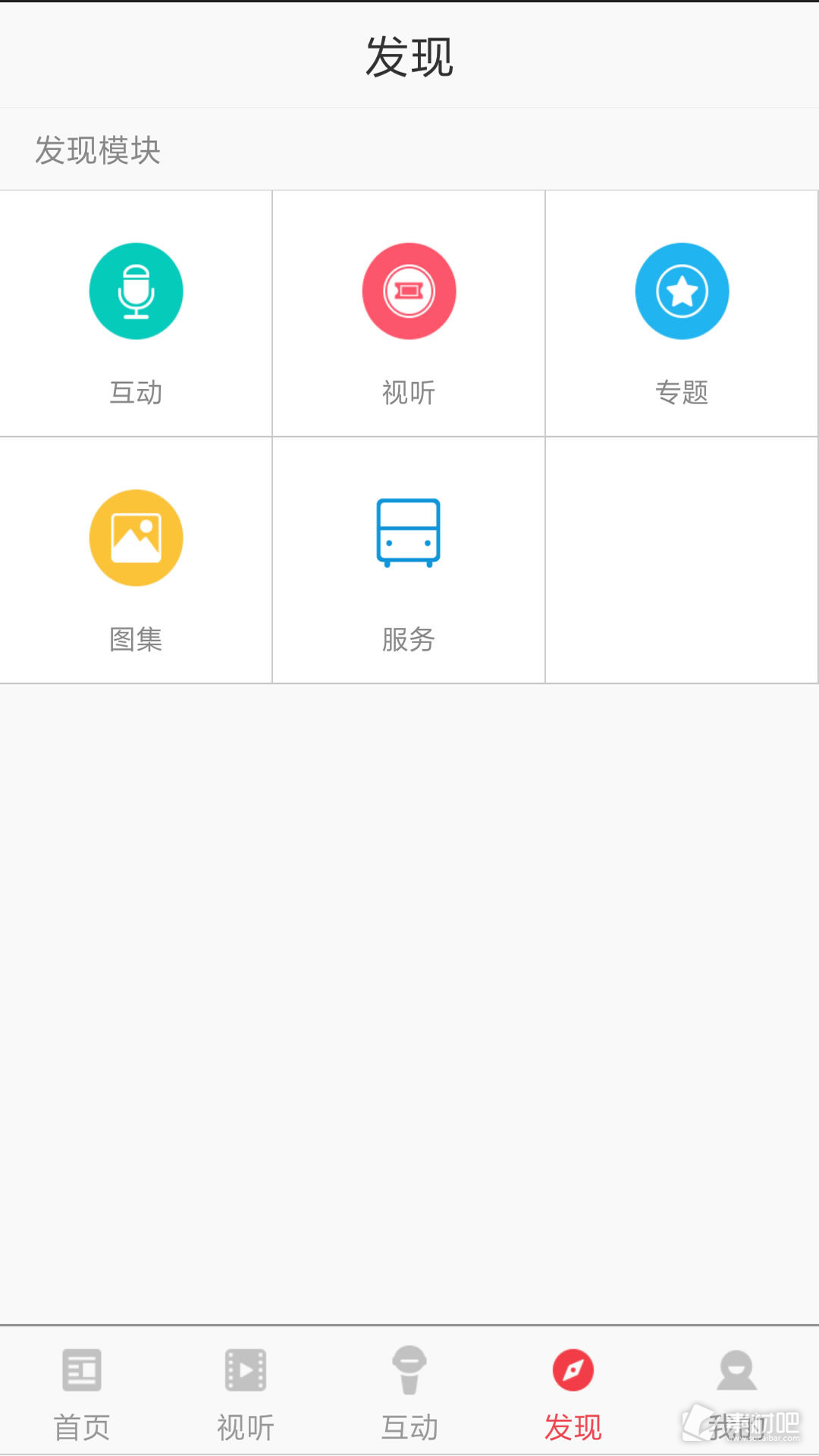Image resolution: width=819 pixels, height=1456 pixels.
Task: Open the 图集 photo gallery module
Action: click(136, 560)
